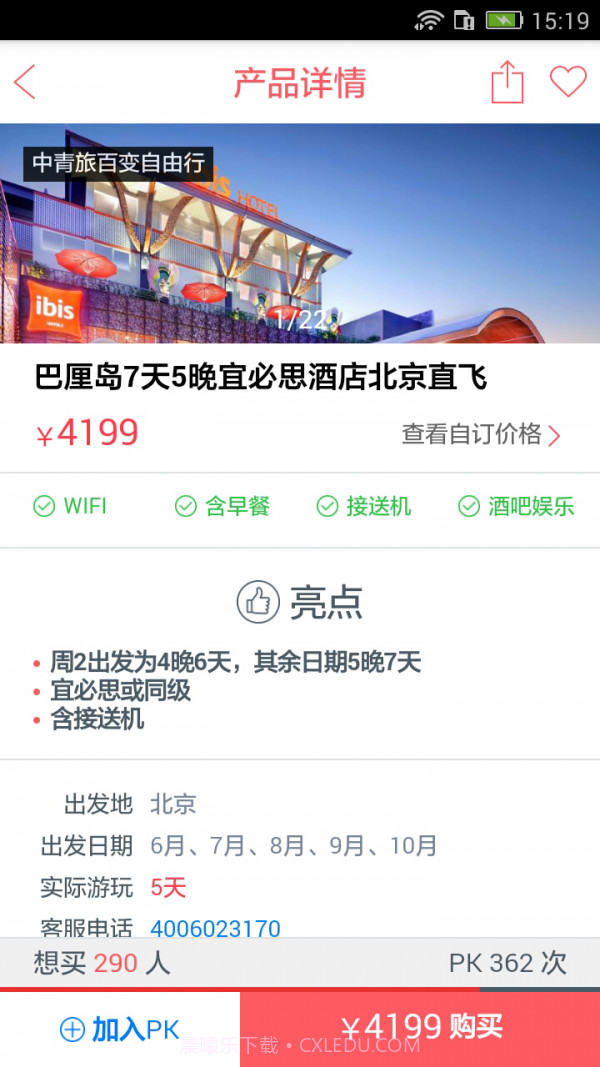Tap the ¥4199 购买 button

click(421, 1027)
